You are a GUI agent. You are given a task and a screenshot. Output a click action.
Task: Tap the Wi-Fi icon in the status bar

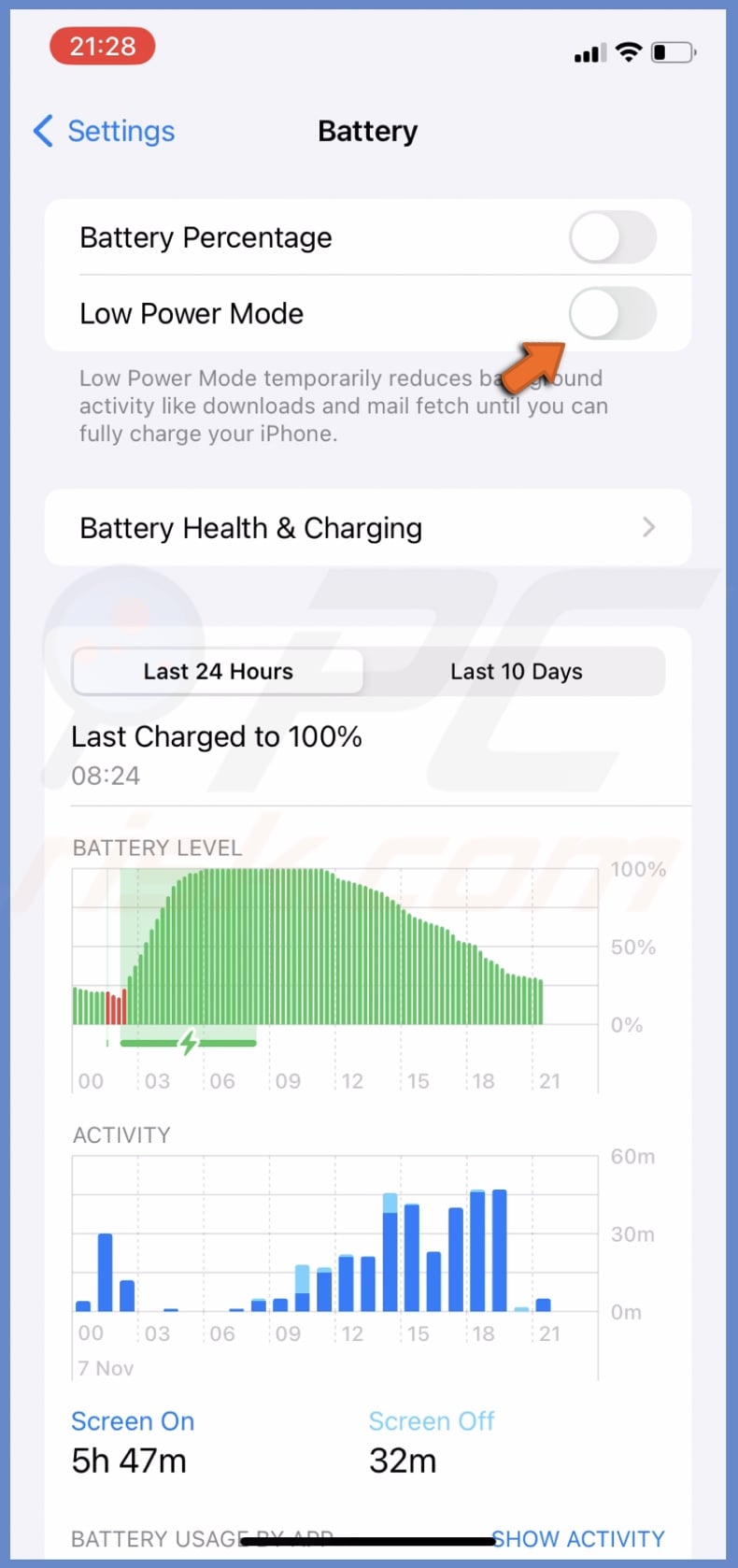click(629, 52)
